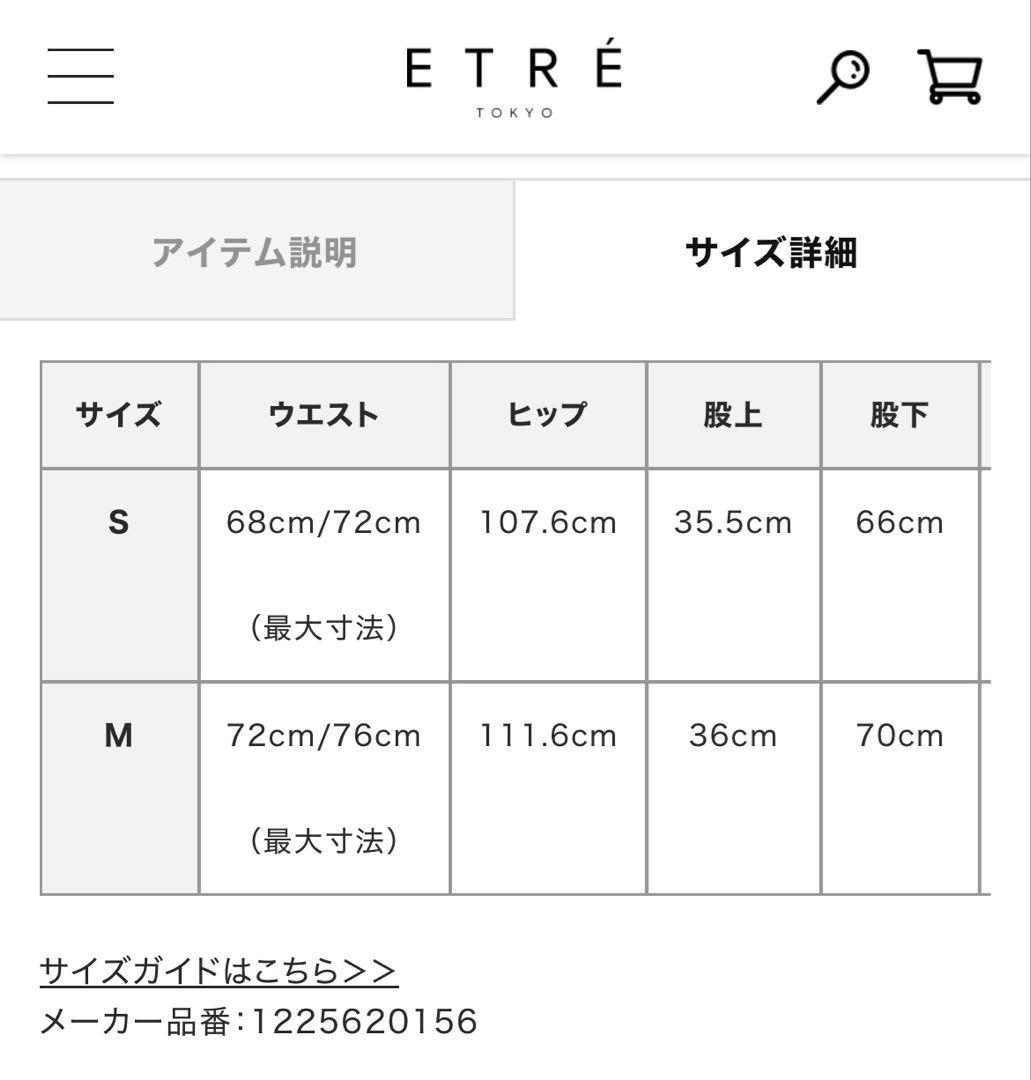1031x1080 pixels.
Task: View cart contents via cart icon
Action: click(x=950, y=78)
